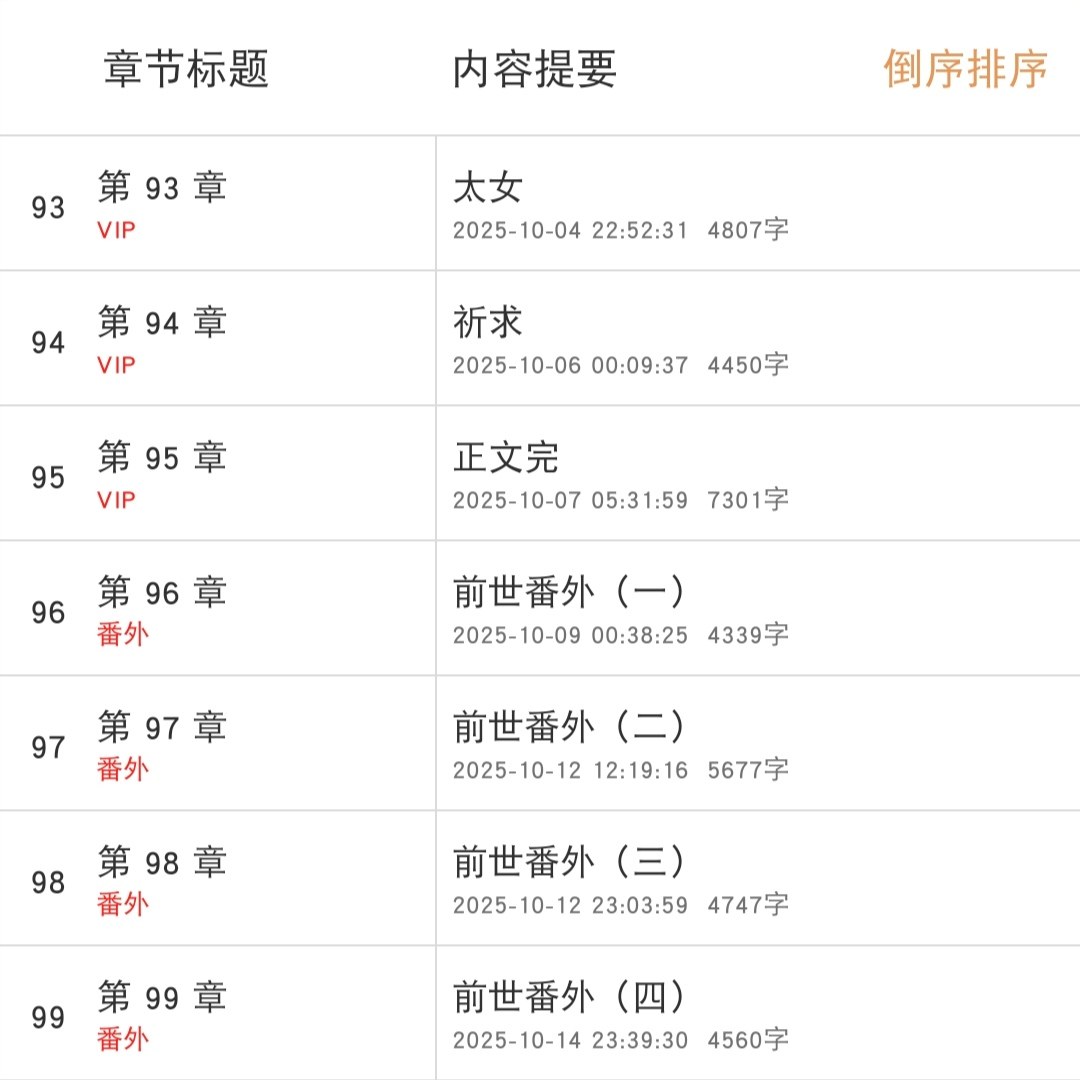
Task: Open chapter 99 前世番外（四）
Action: tap(569, 998)
